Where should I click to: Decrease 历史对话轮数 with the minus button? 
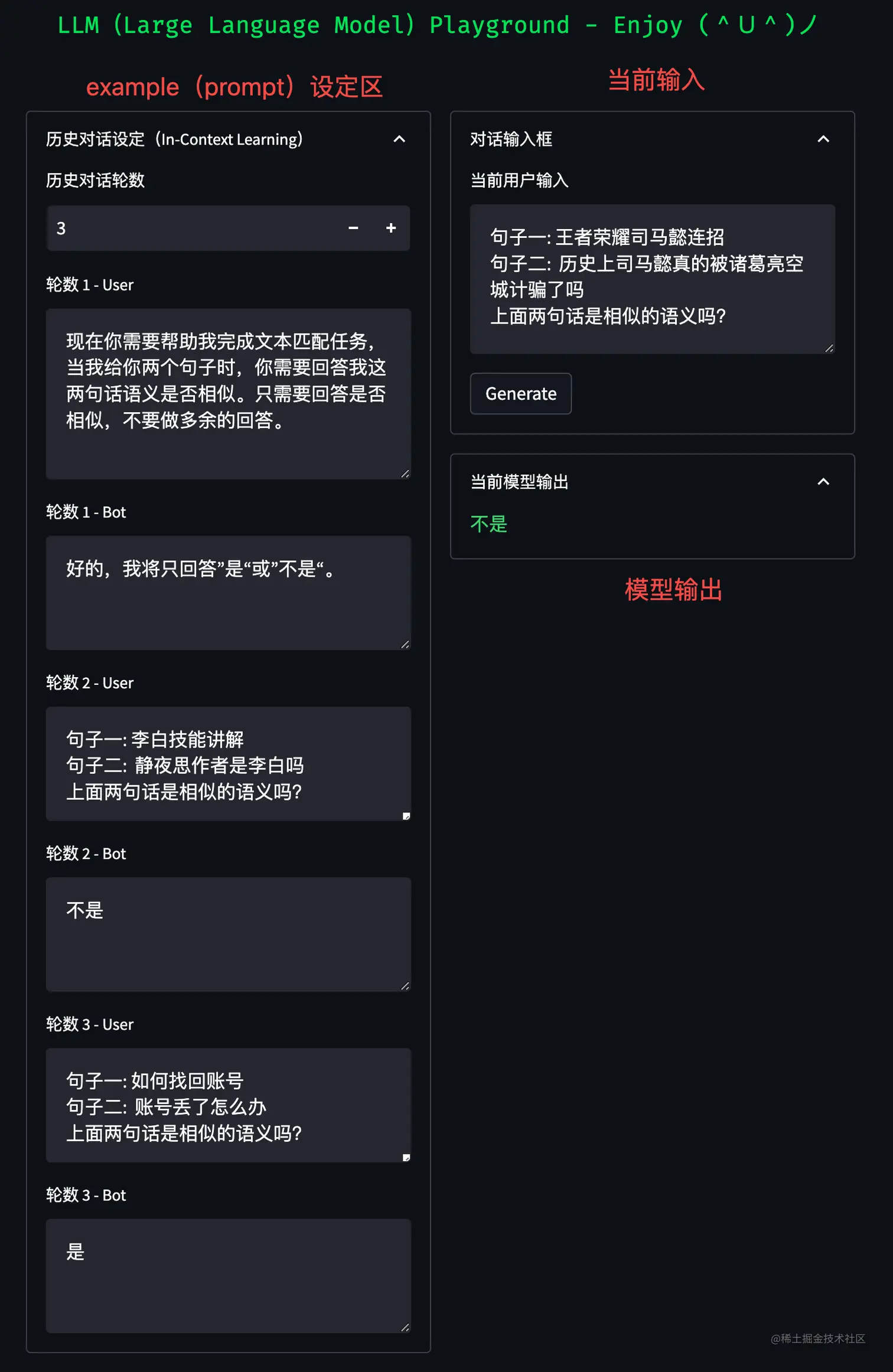point(353,228)
